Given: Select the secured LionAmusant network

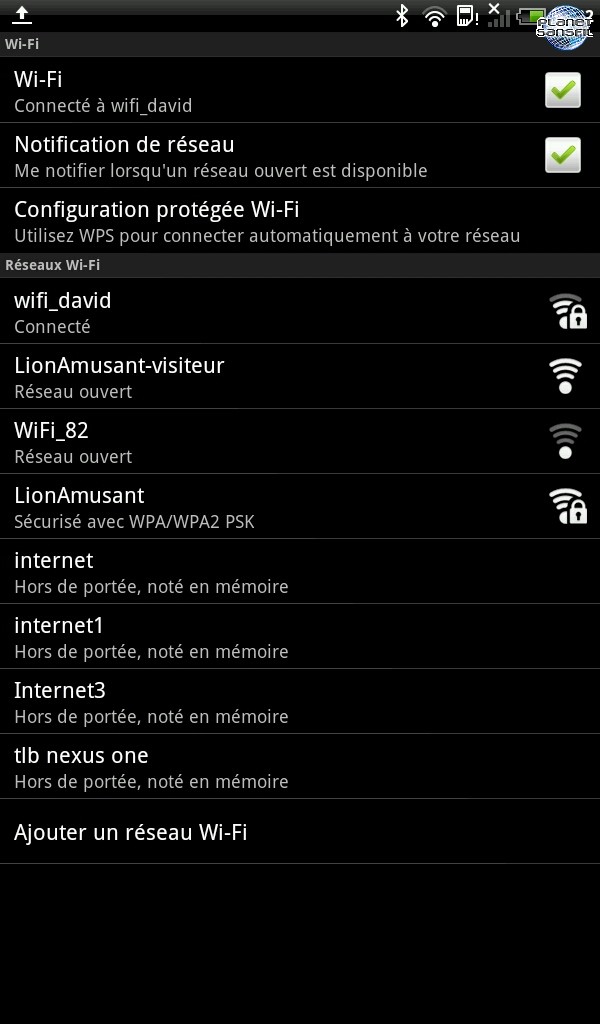Looking at the screenshot, I should click(300, 506).
